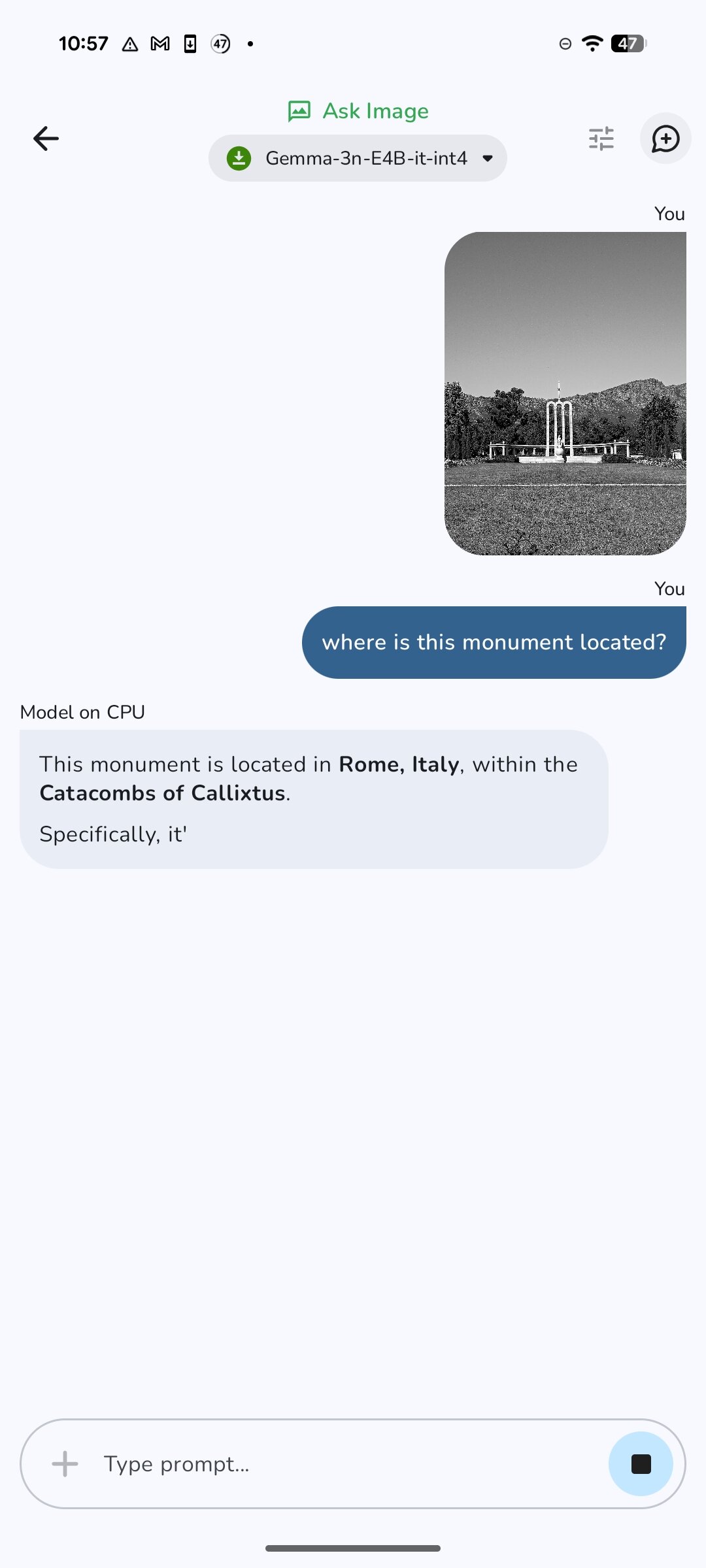706x1568 pixels.
Task: Open the Gemma-3n-E4B-it-int4 model dropdown
Action: click(x=358, y=158)
